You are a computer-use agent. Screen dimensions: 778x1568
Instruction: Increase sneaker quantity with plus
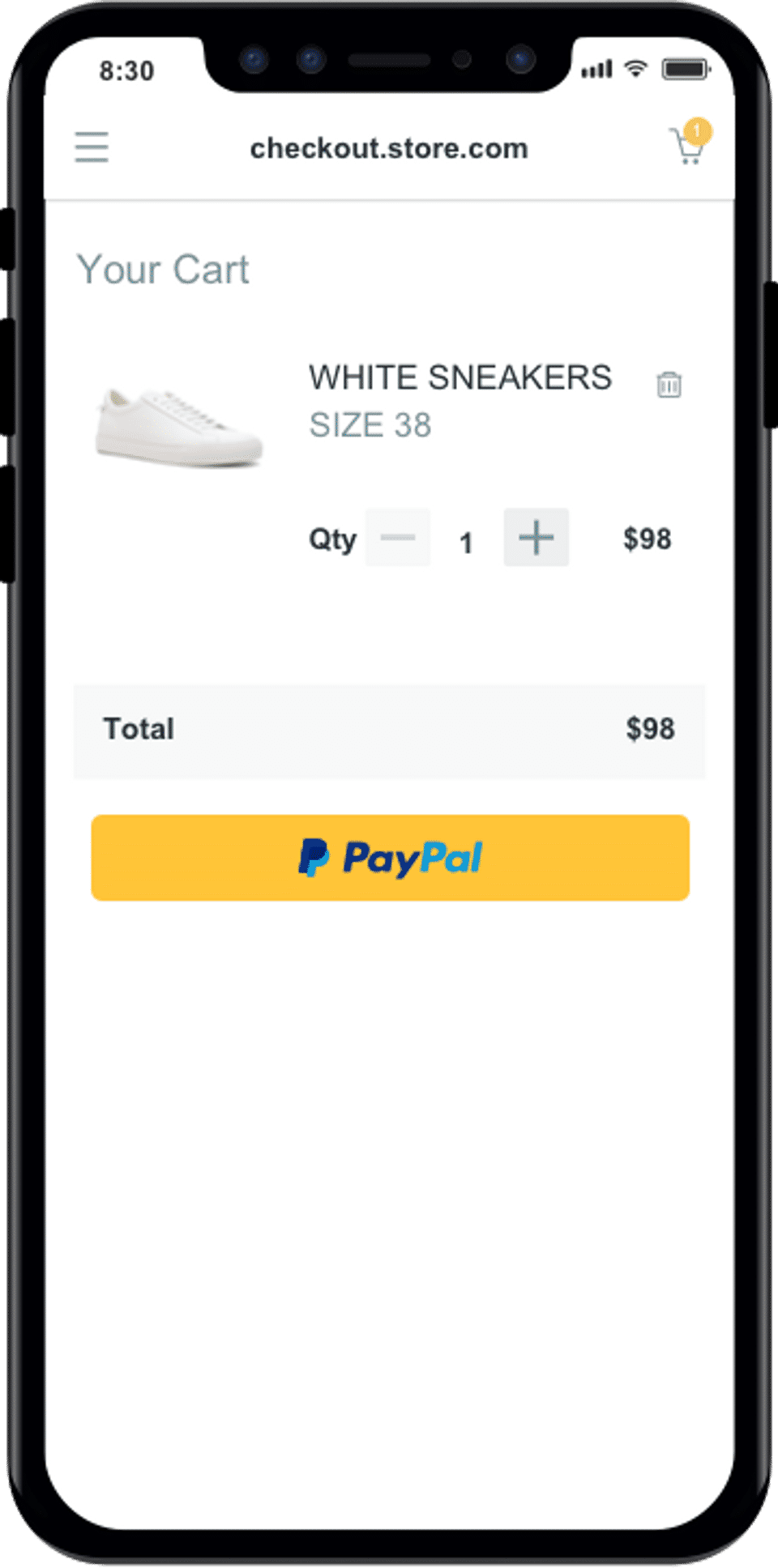pos(536,538)
